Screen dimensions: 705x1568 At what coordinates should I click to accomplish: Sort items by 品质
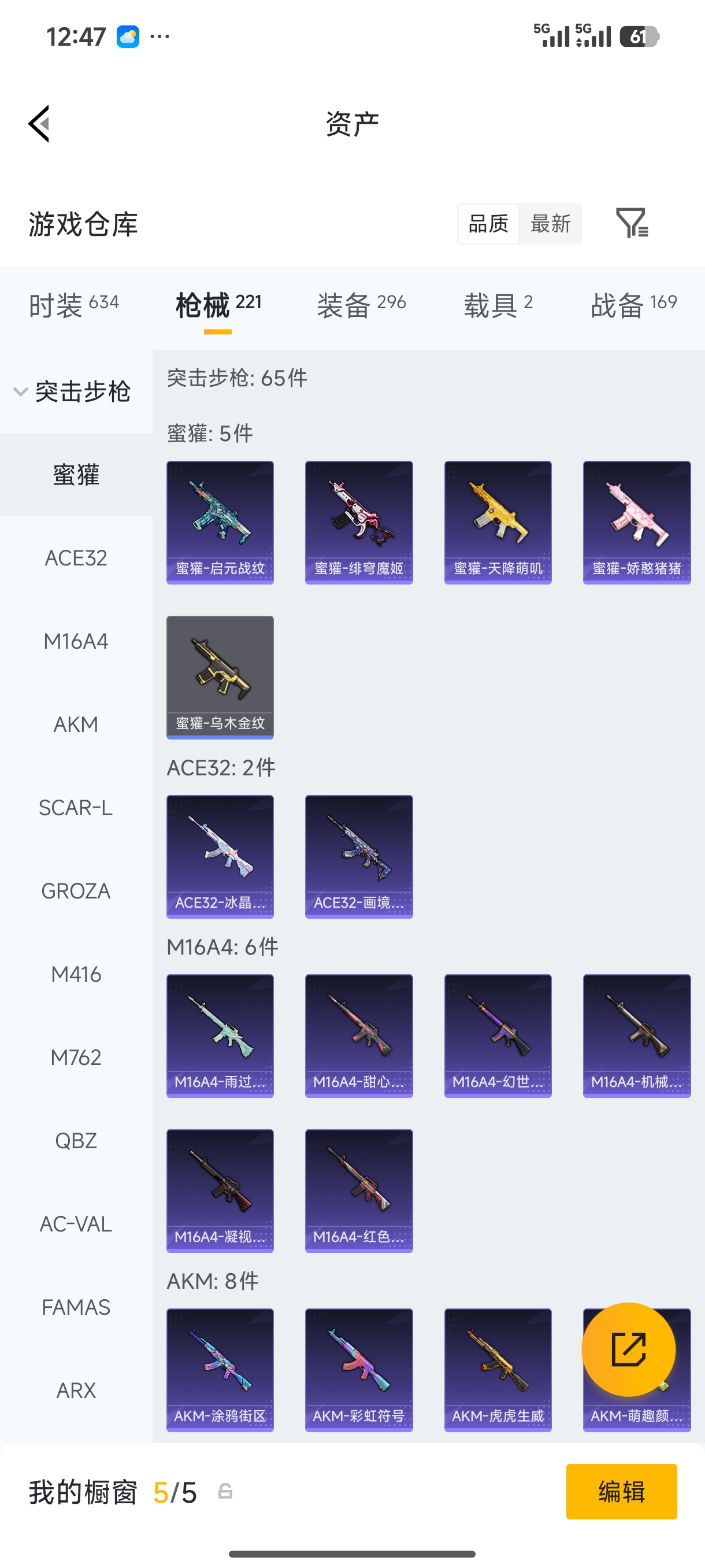click(x=488, y=223)
